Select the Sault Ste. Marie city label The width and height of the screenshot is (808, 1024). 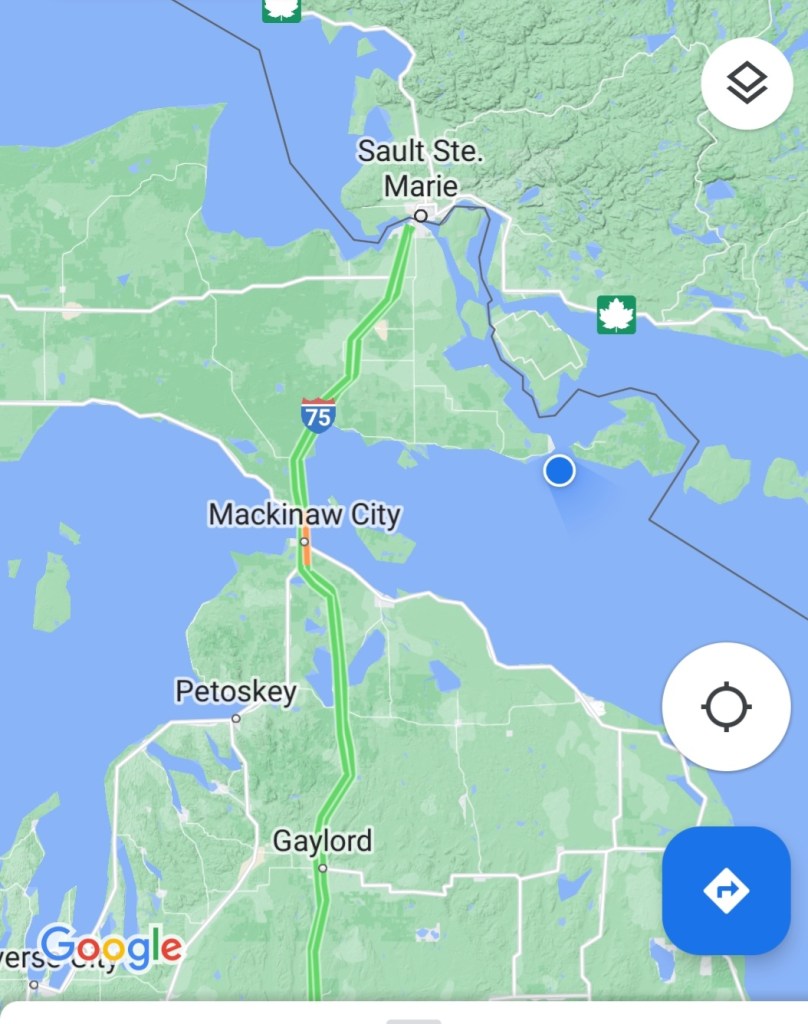420,168
